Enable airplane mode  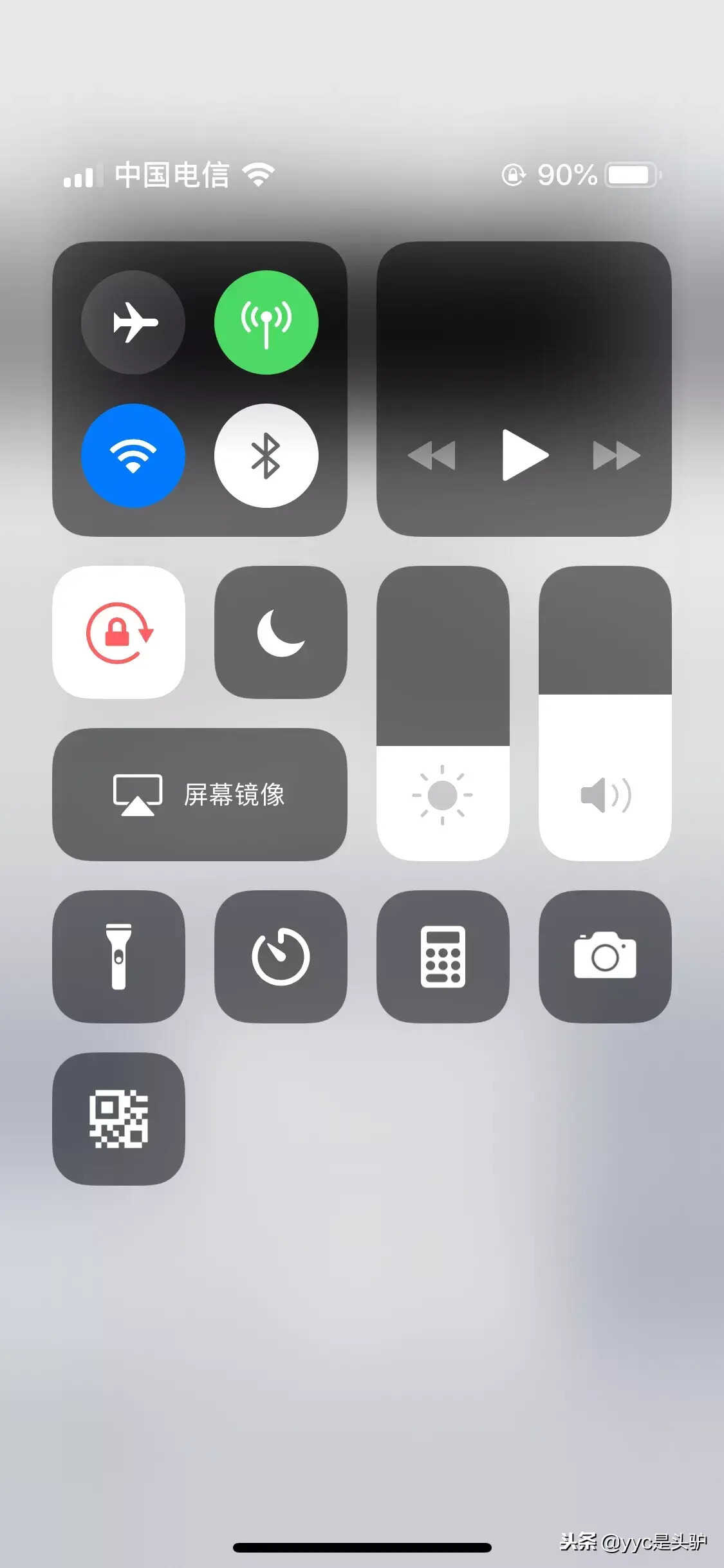(x=133, y=322)
